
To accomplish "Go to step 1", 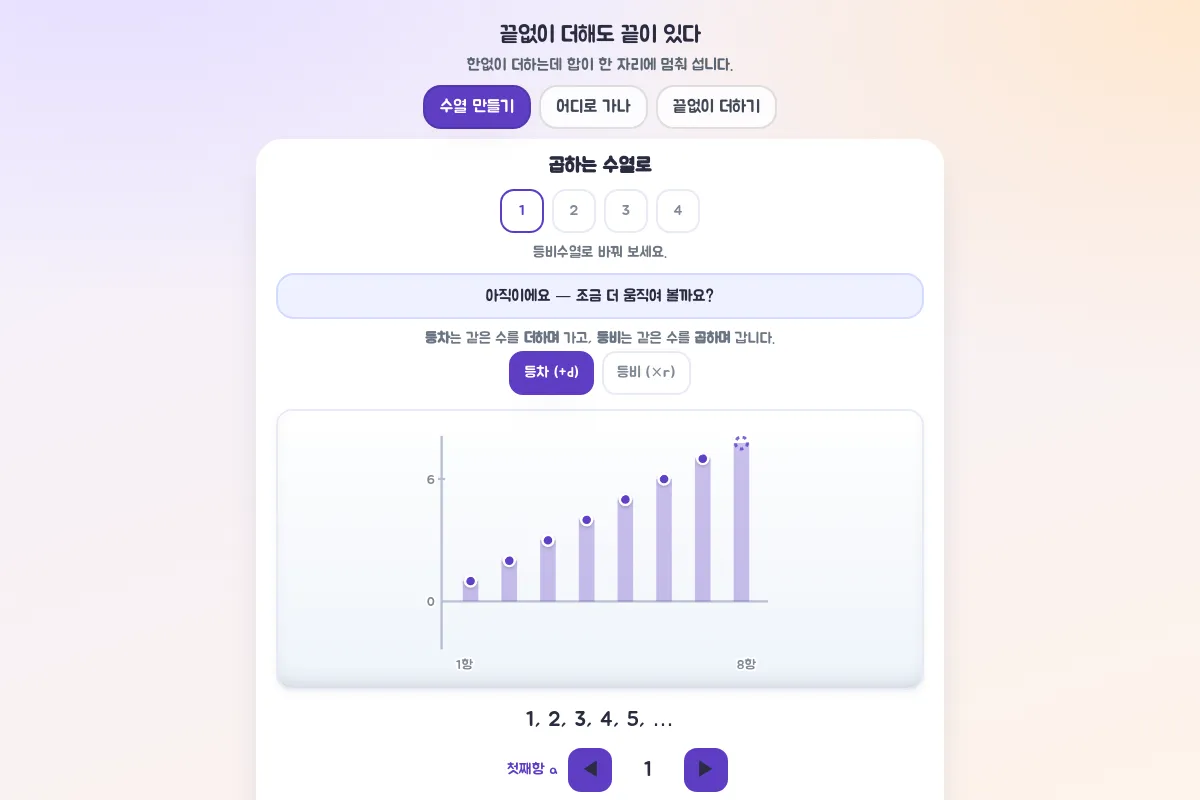I will [522, 211].
